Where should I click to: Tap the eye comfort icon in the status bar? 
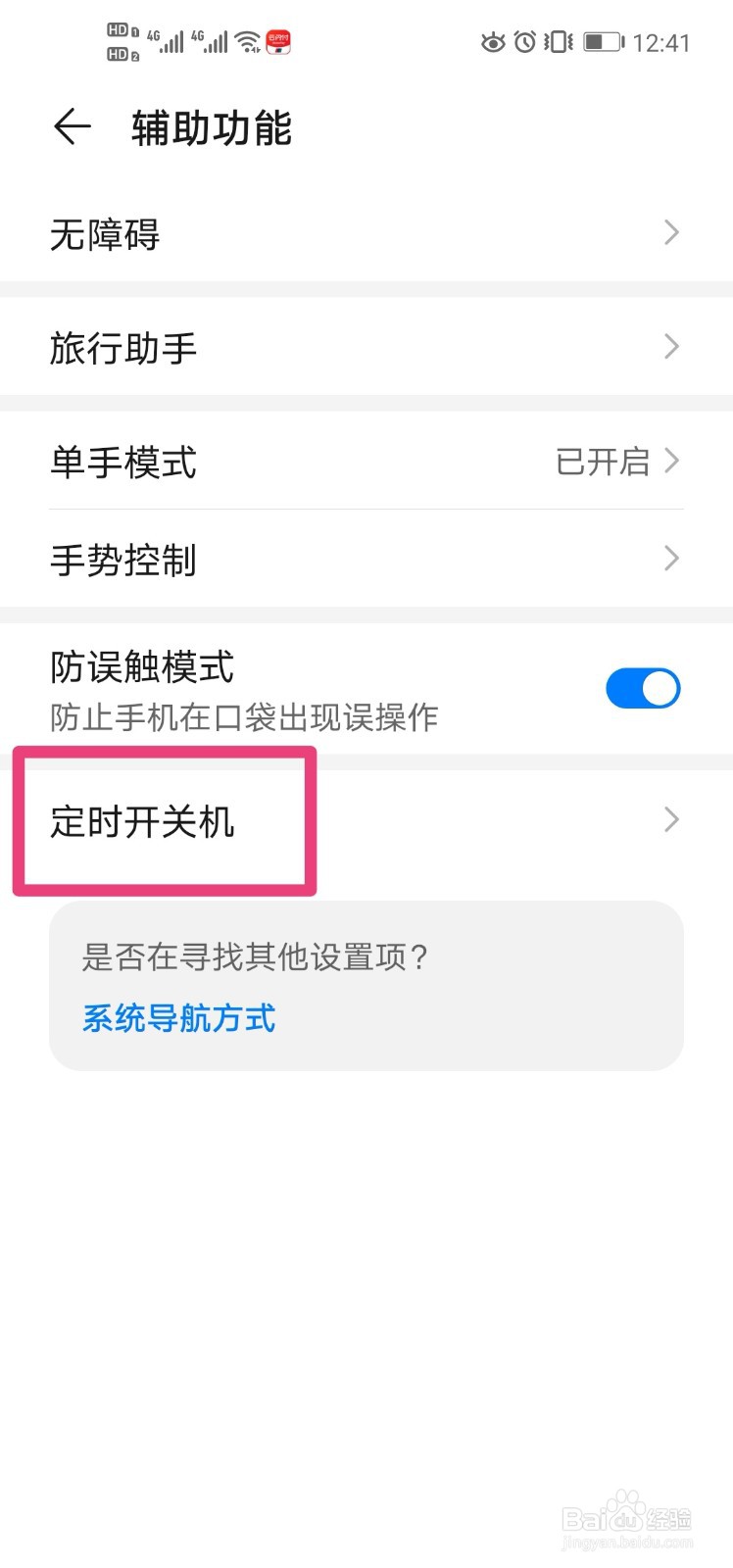point(493,41)
